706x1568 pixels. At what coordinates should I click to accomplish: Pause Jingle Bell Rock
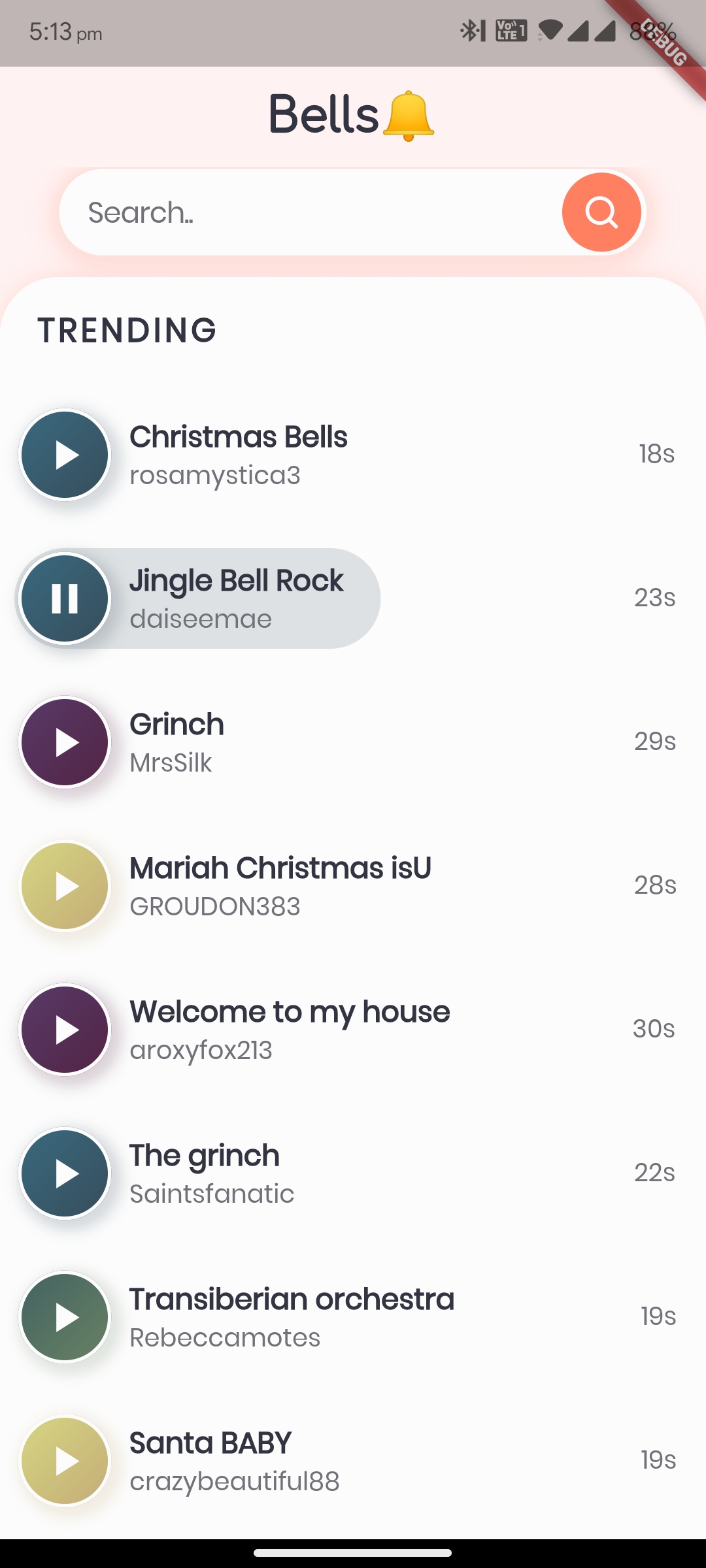[x=65, y=598]
